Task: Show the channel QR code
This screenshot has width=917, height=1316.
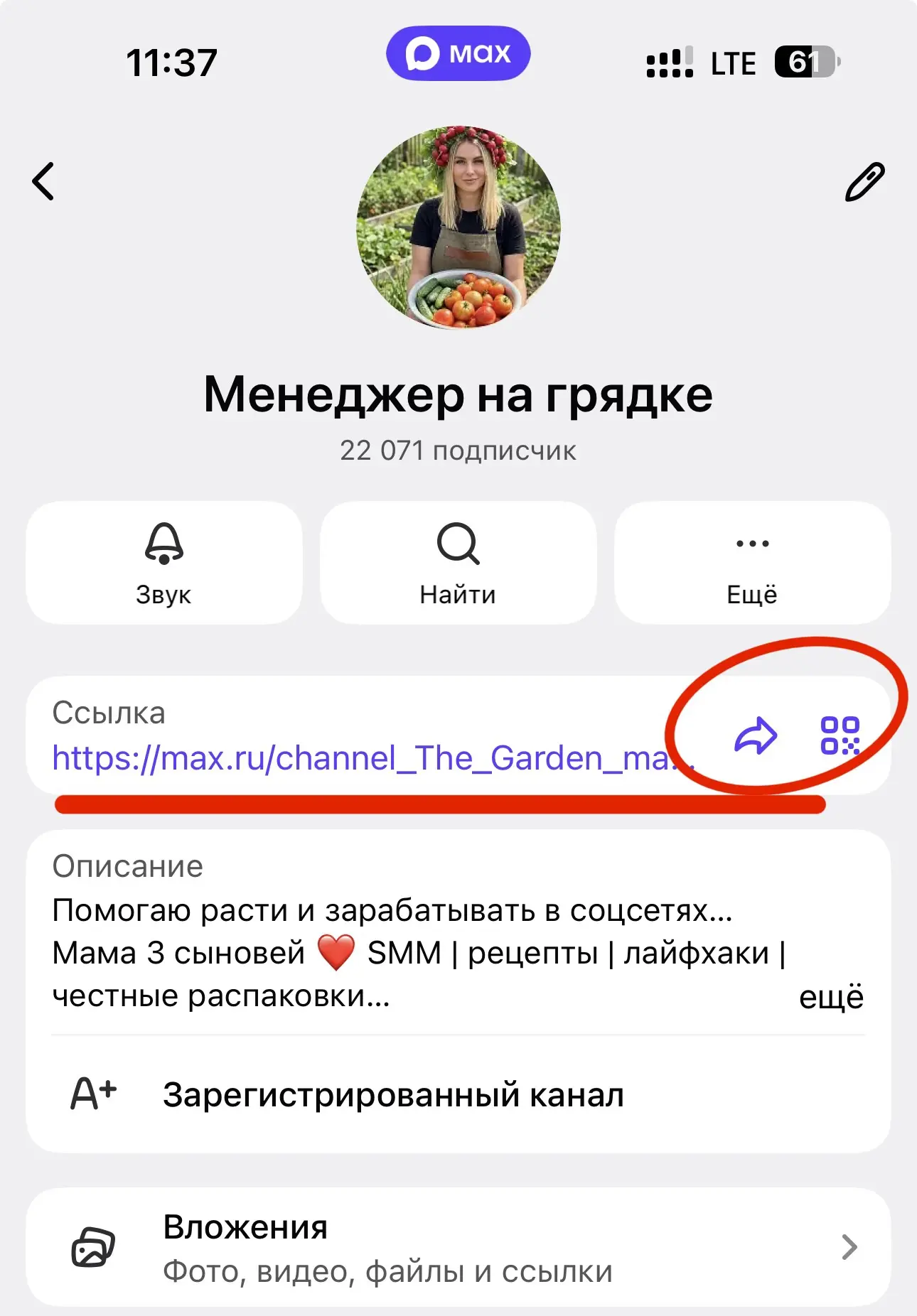Action: click(840, 735)
